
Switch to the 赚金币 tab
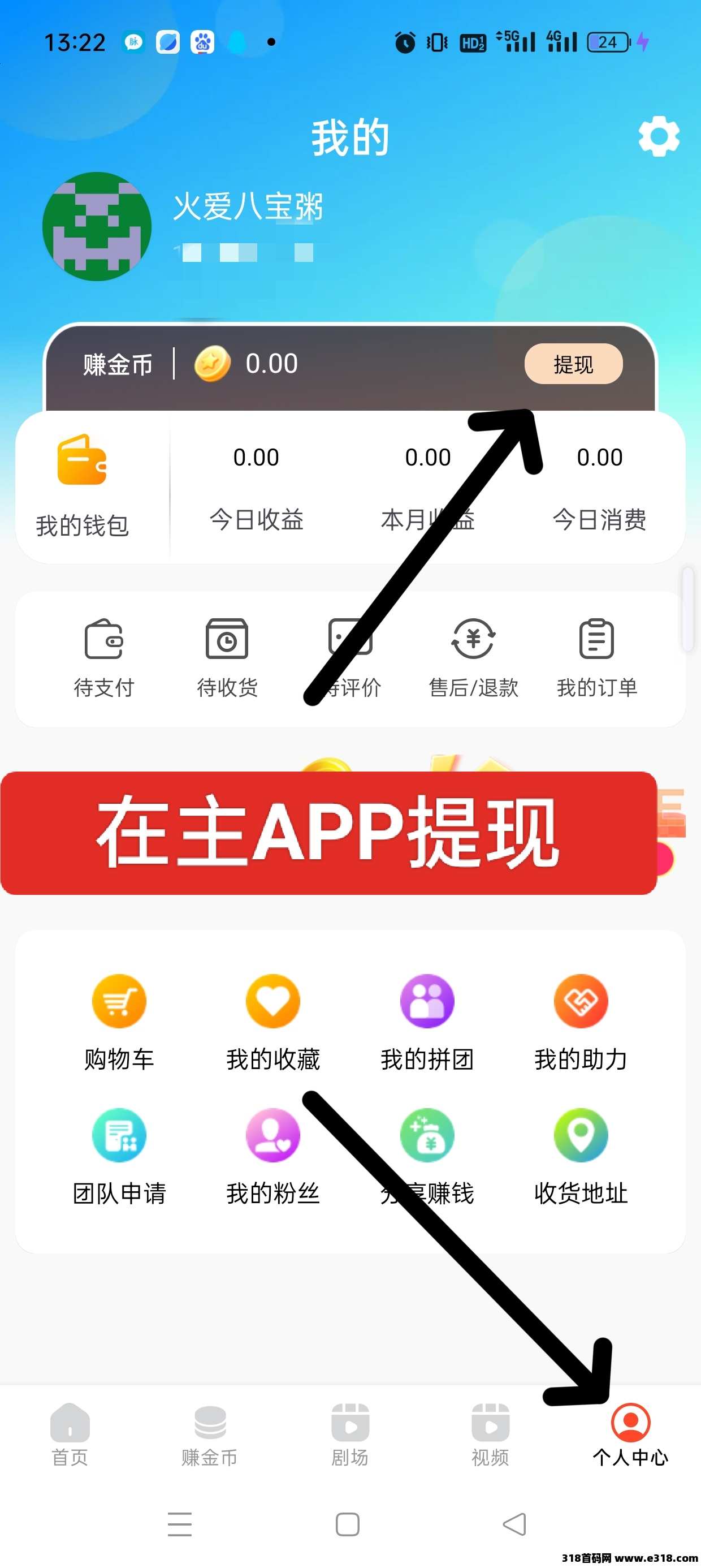click(x=210, y=1435)
